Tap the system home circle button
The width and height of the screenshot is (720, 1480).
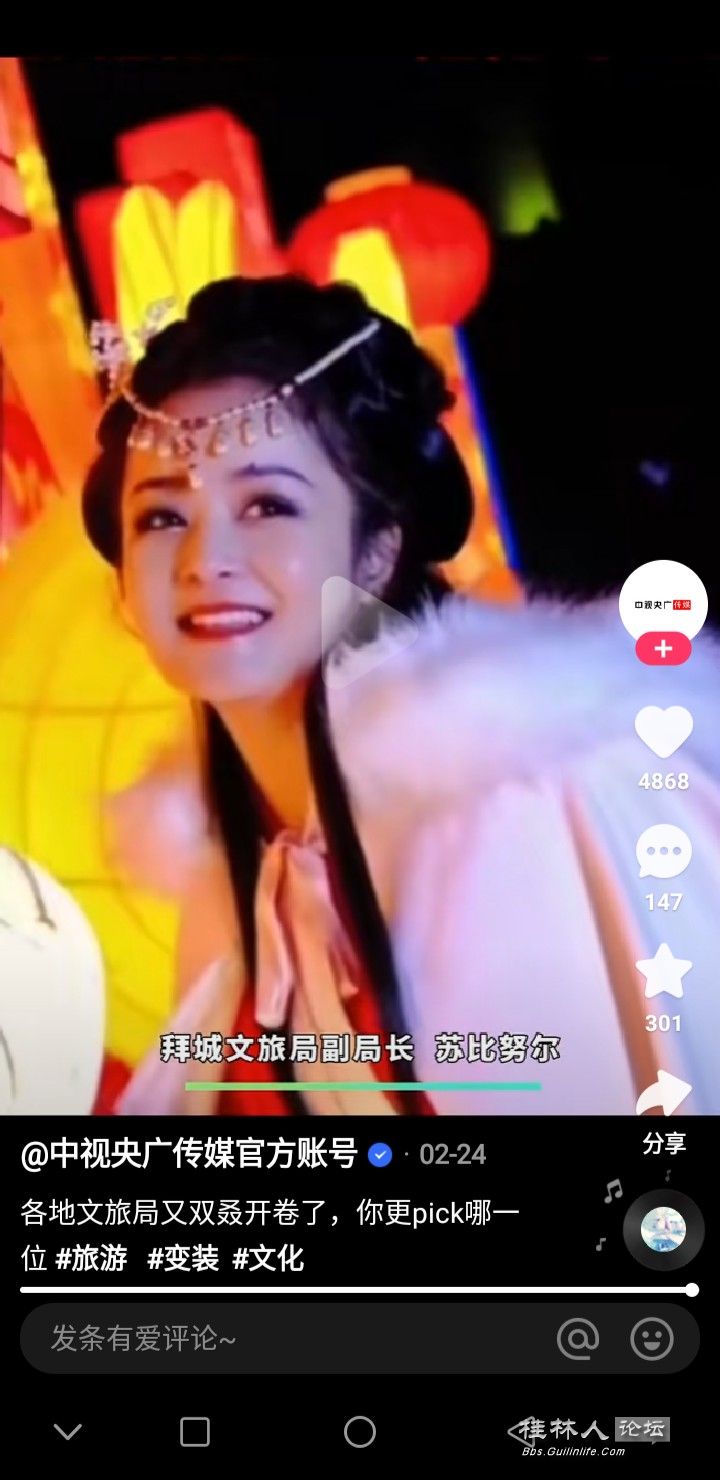coord(359,1432)
